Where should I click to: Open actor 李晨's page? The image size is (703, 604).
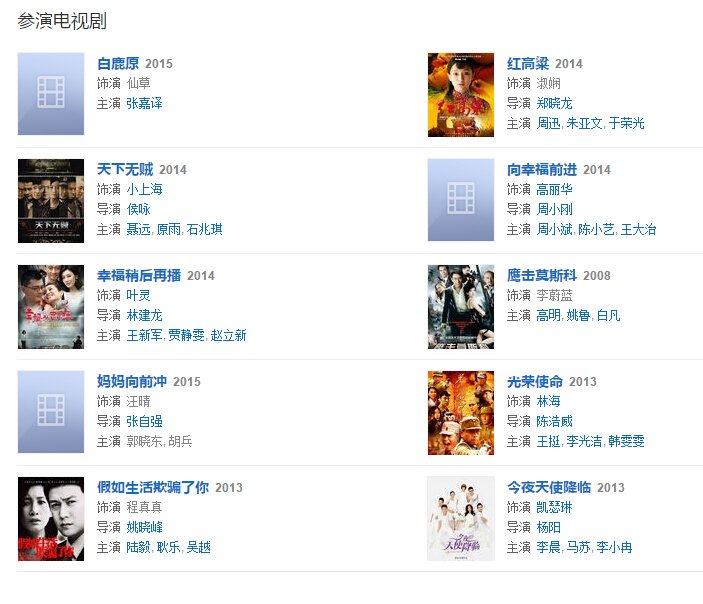pos(549,547)
